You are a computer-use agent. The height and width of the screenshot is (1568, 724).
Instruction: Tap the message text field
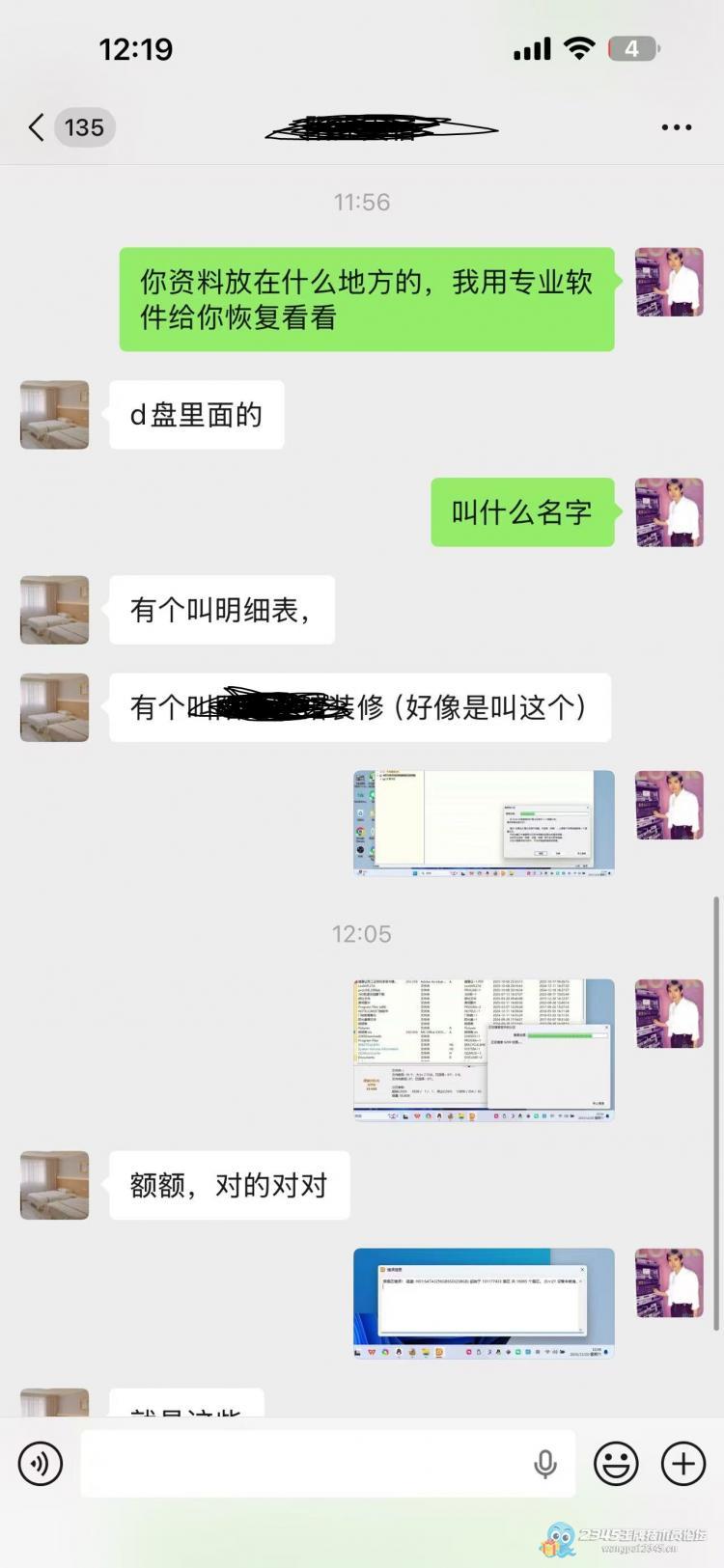click(x=299, y=1464)
